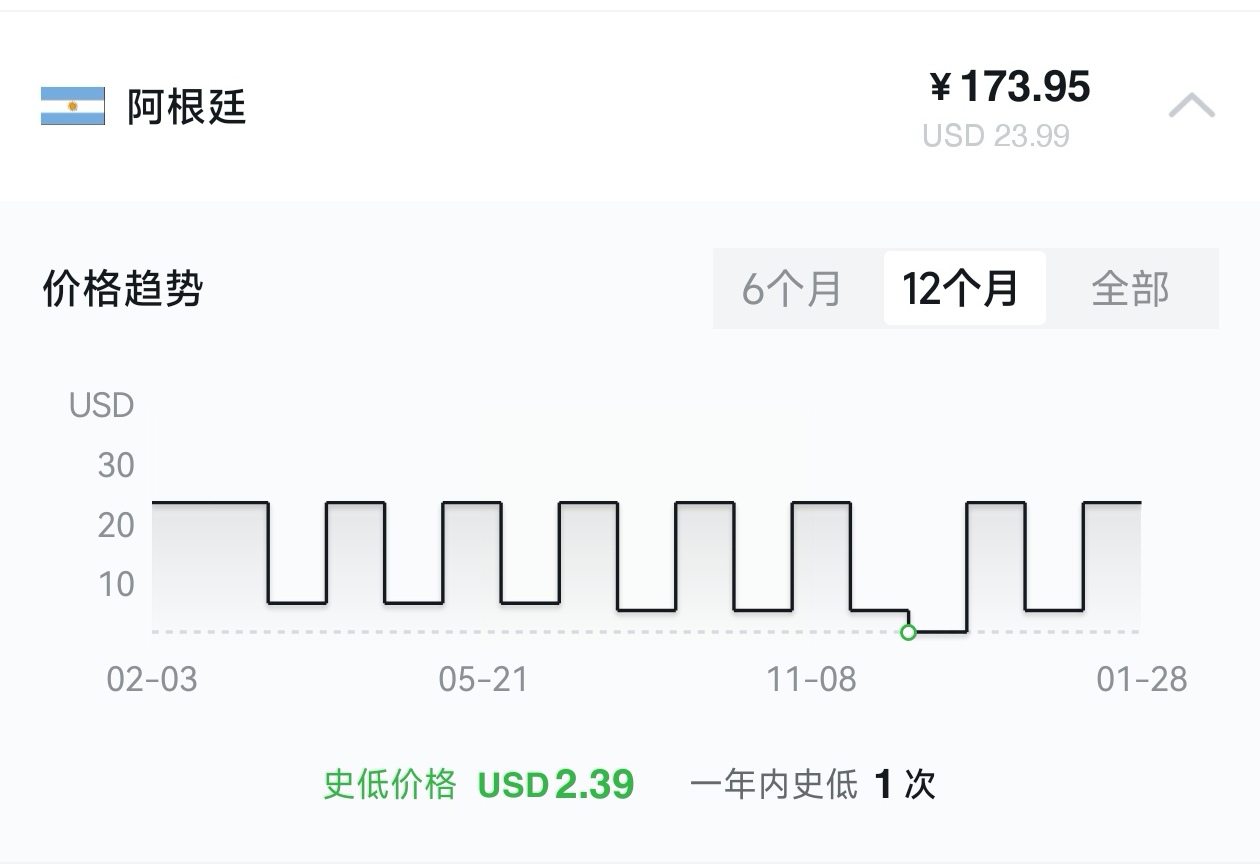The image size is (1260, 866).
Task: Collapse the 阿根廷 price row
Action: click(x=1191, y=106)
